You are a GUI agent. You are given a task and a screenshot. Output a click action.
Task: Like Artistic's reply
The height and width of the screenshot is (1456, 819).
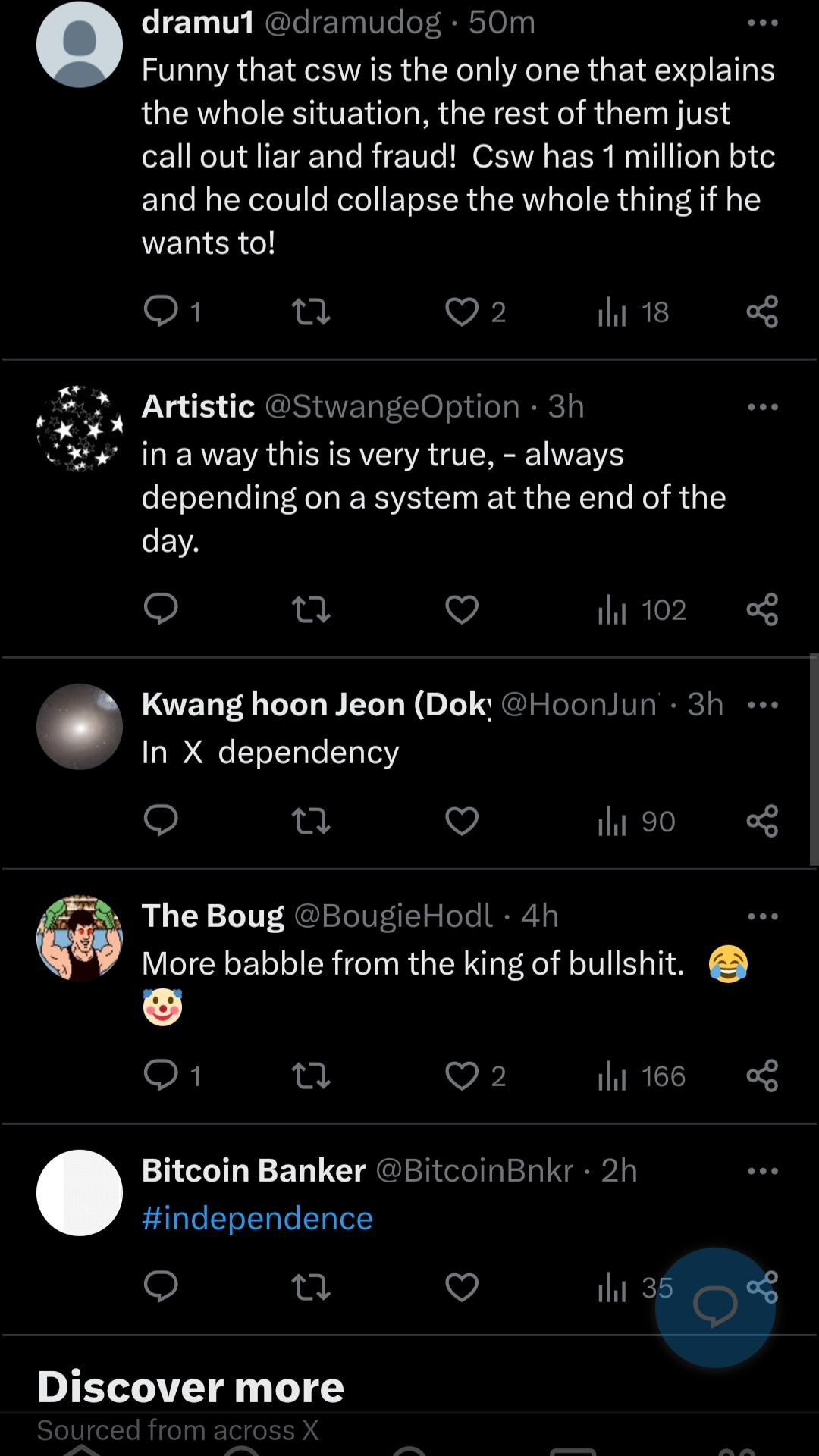(462, 609)
